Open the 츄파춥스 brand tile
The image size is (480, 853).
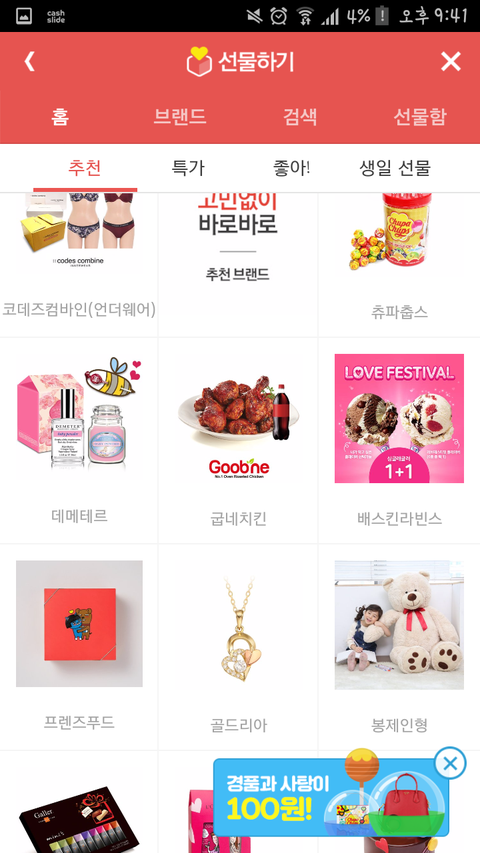(x=399, y=264)
